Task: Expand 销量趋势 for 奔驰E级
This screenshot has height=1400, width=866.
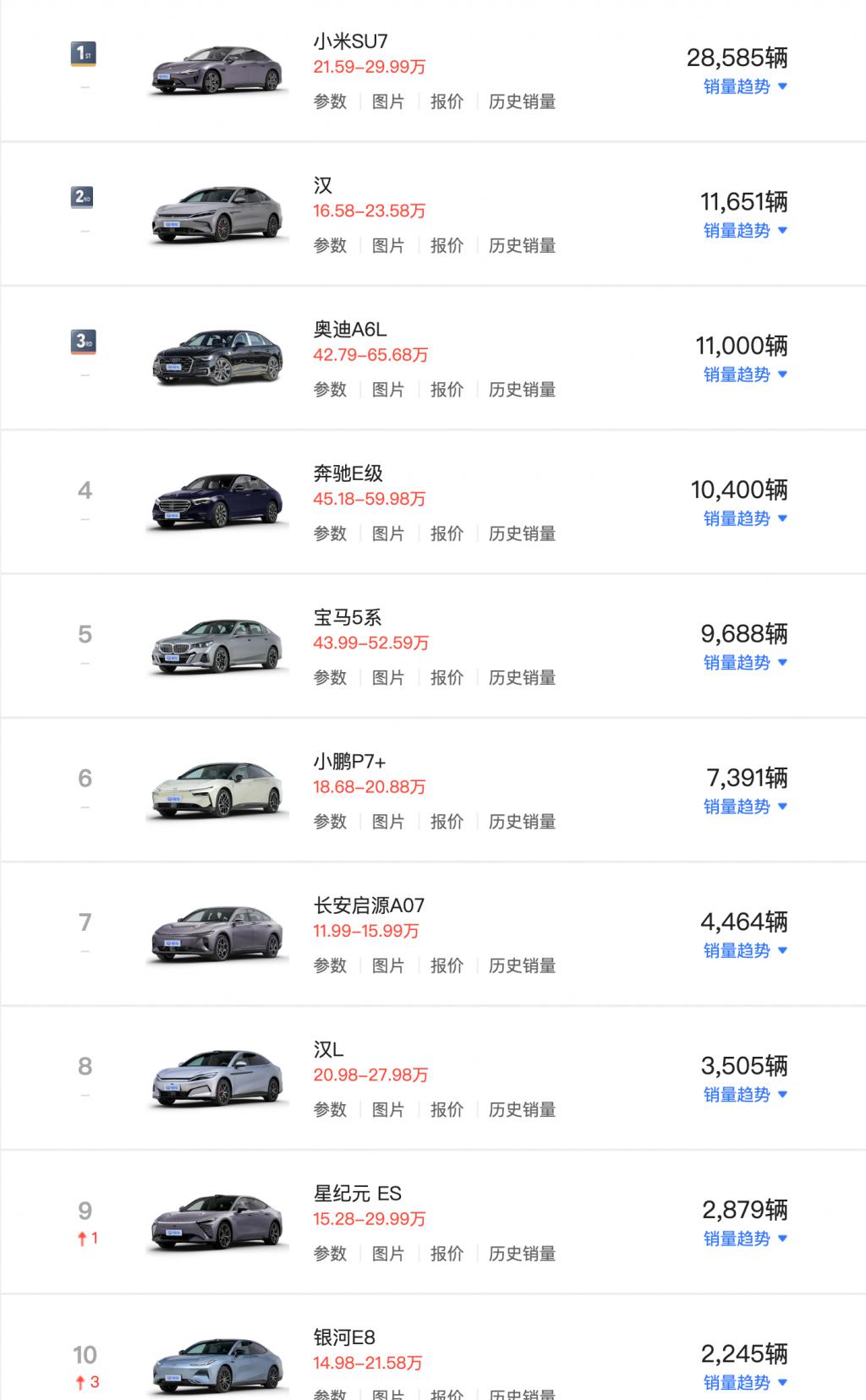Action: (x=745, y=518)
